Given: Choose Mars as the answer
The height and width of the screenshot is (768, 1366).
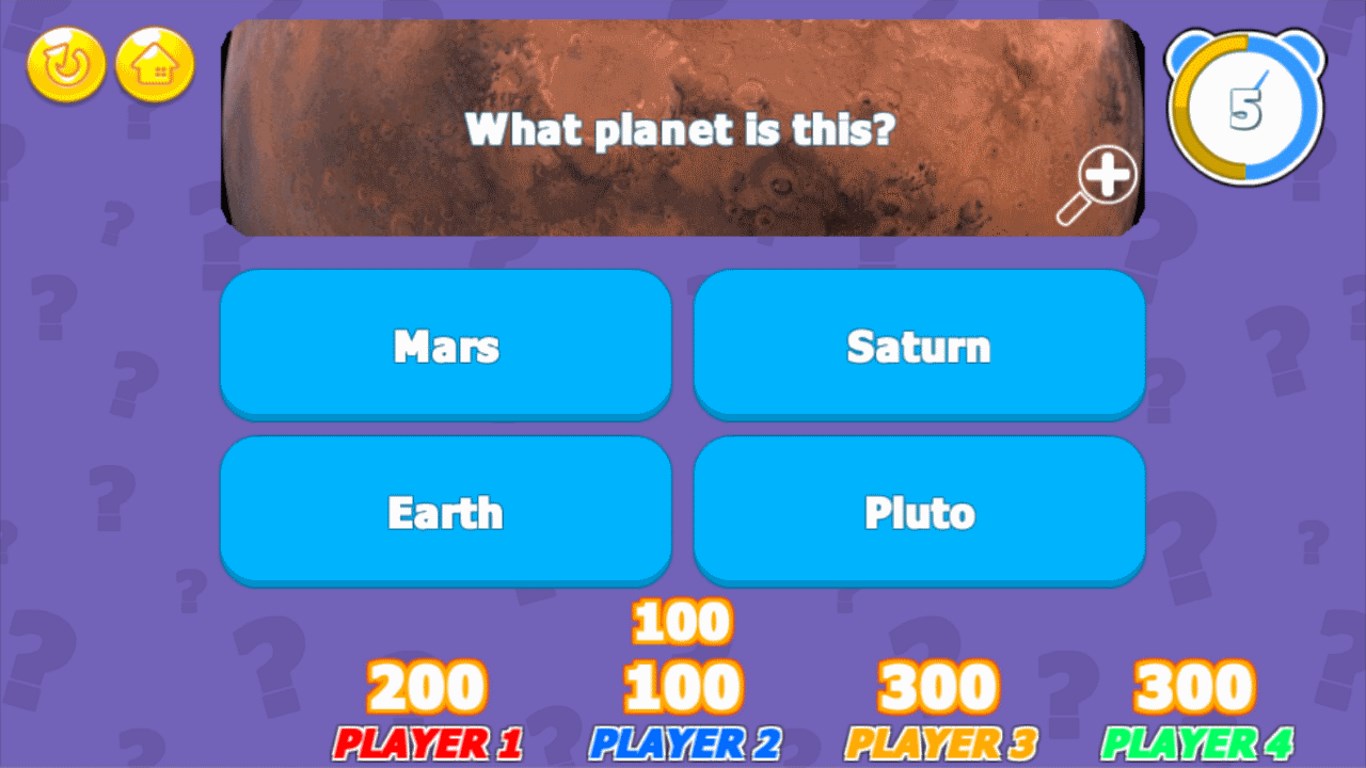Looking at the screenshot, I should coord(446,345).
